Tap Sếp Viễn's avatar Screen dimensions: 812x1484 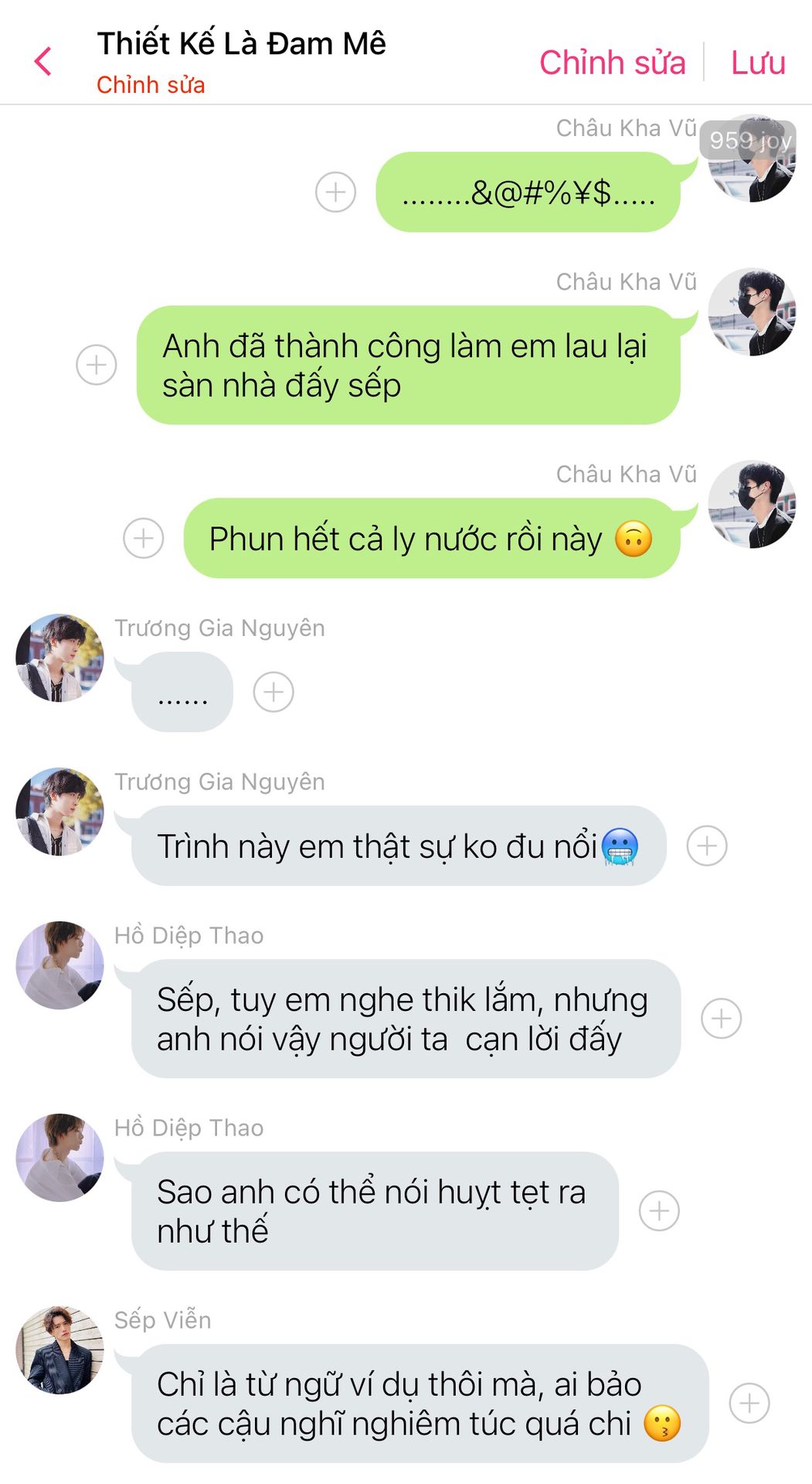tap(59, 1350)
